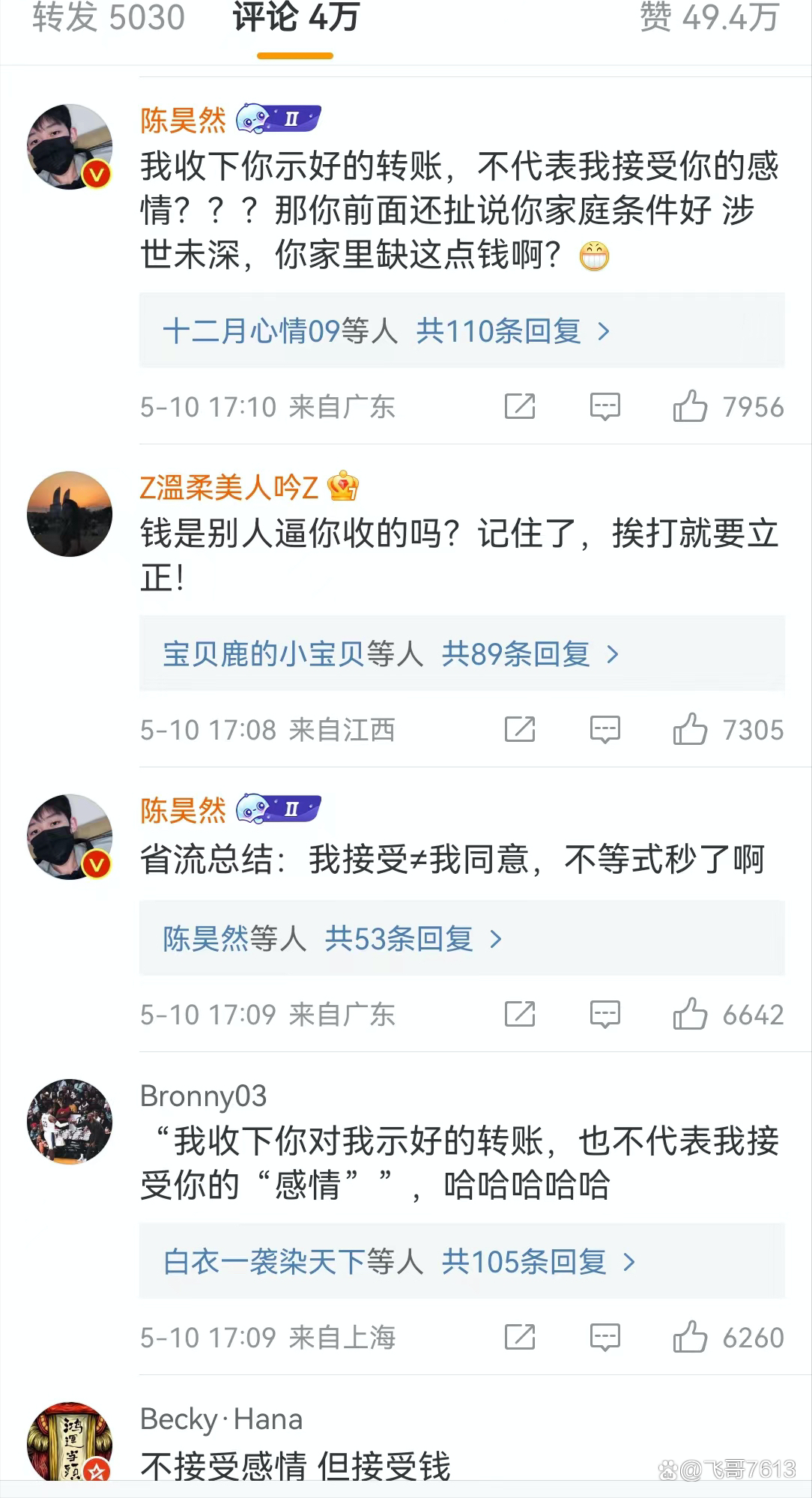Screen dimensions: 812x1498
Task: Like the 省流总结 comment with 6642 likes
Action: [x=690, y=1015]
